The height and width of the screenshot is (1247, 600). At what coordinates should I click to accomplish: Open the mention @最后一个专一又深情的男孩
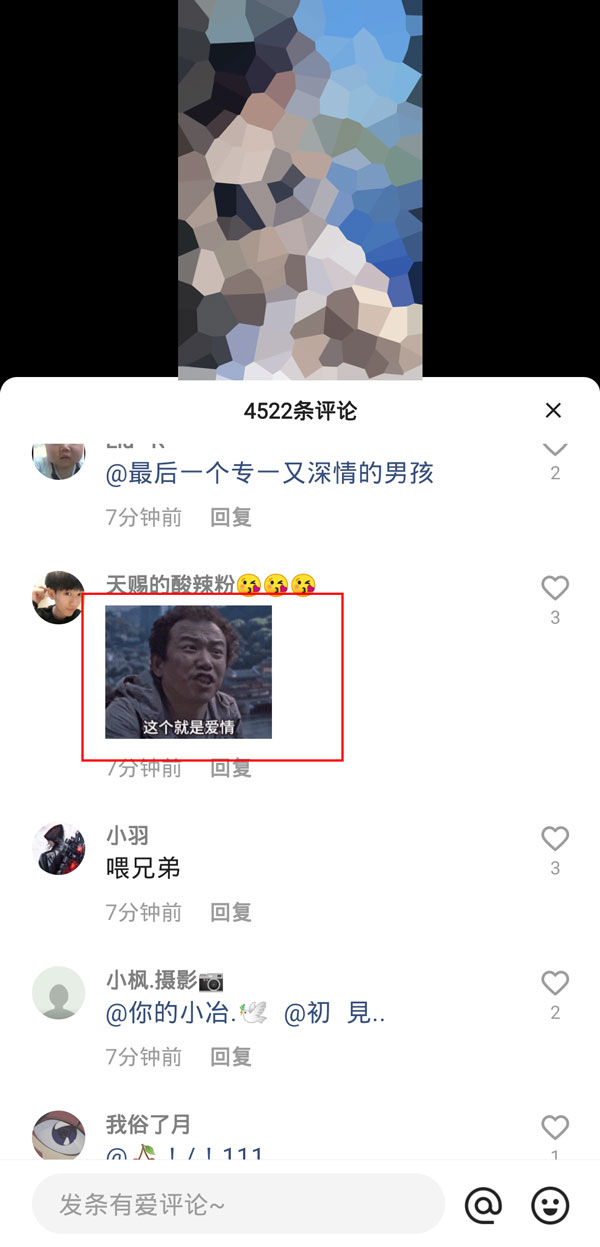tap(270, 473)
